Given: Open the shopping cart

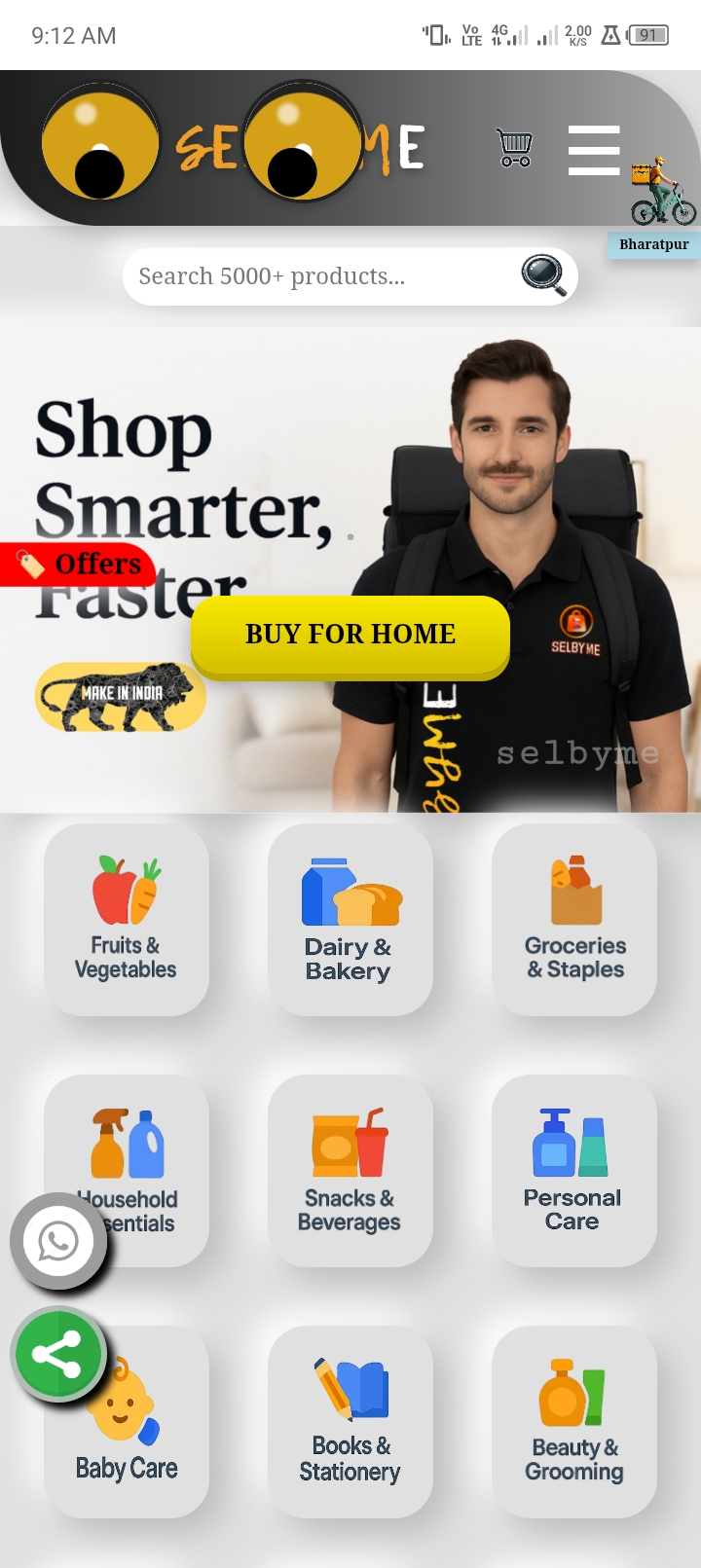Looking at the screenshot, I should [515, 149].
